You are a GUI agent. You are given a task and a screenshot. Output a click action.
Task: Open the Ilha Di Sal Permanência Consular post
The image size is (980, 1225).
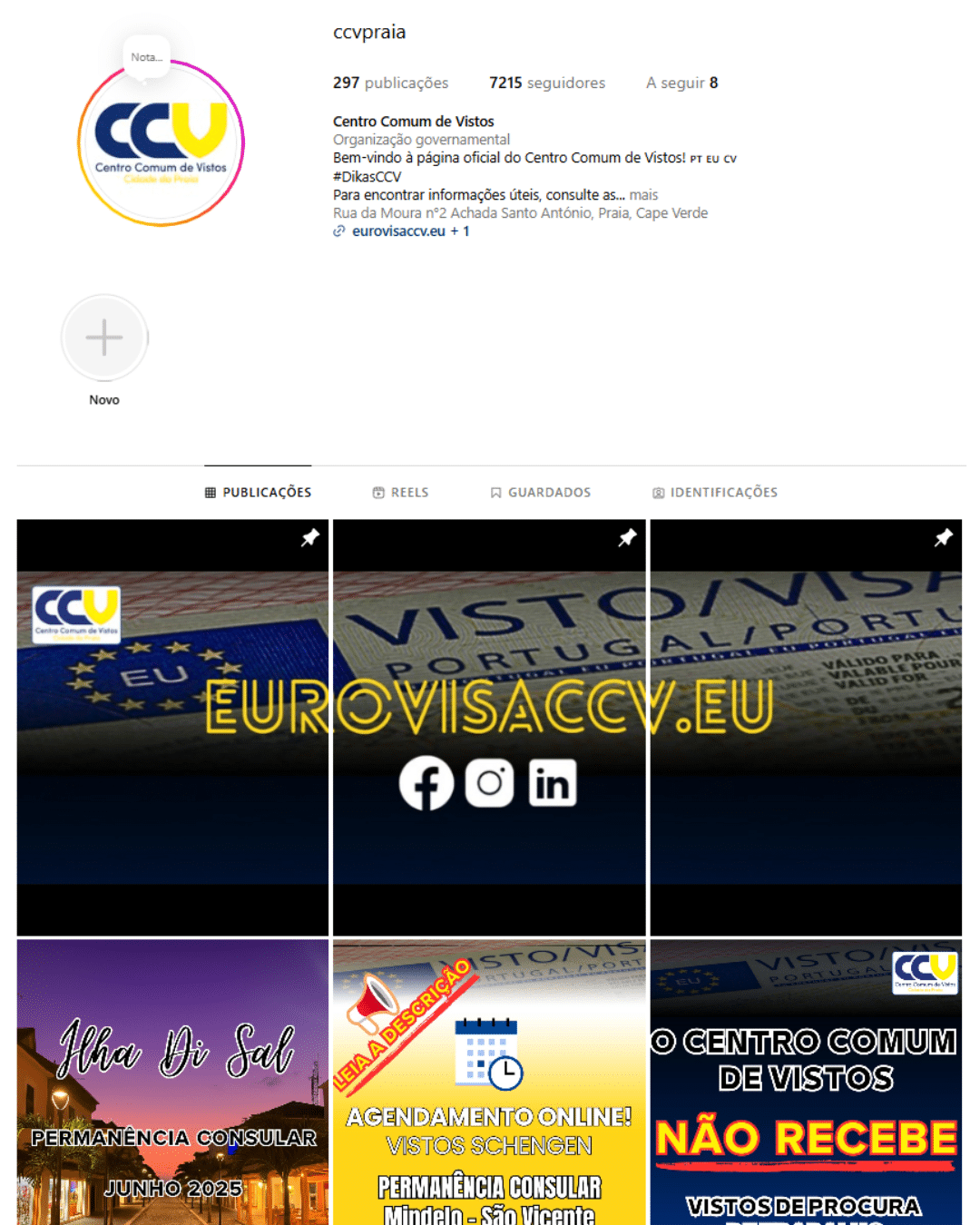[172, 1082]
